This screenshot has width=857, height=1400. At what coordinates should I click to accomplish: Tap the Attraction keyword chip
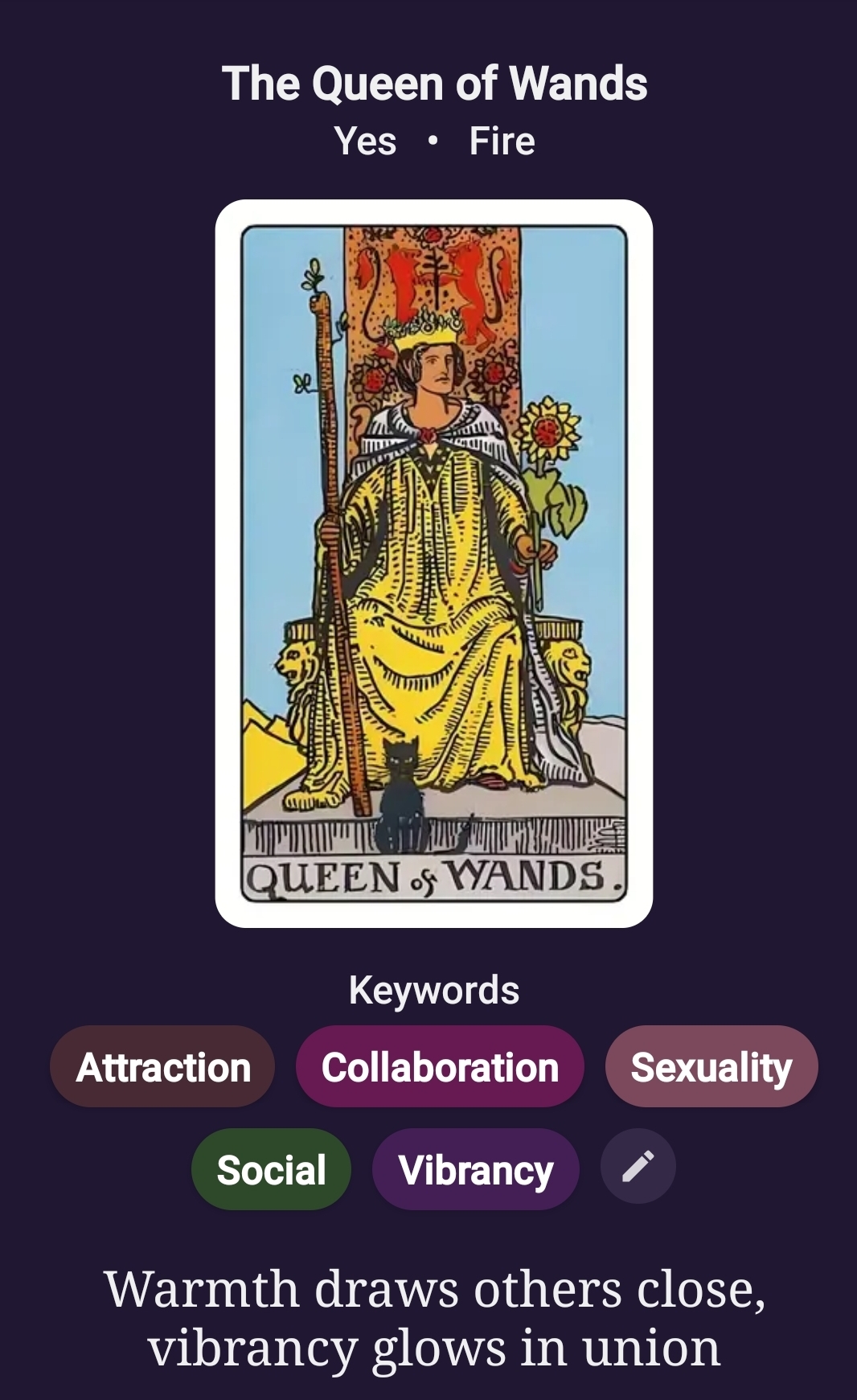(x=162, y=1066)
